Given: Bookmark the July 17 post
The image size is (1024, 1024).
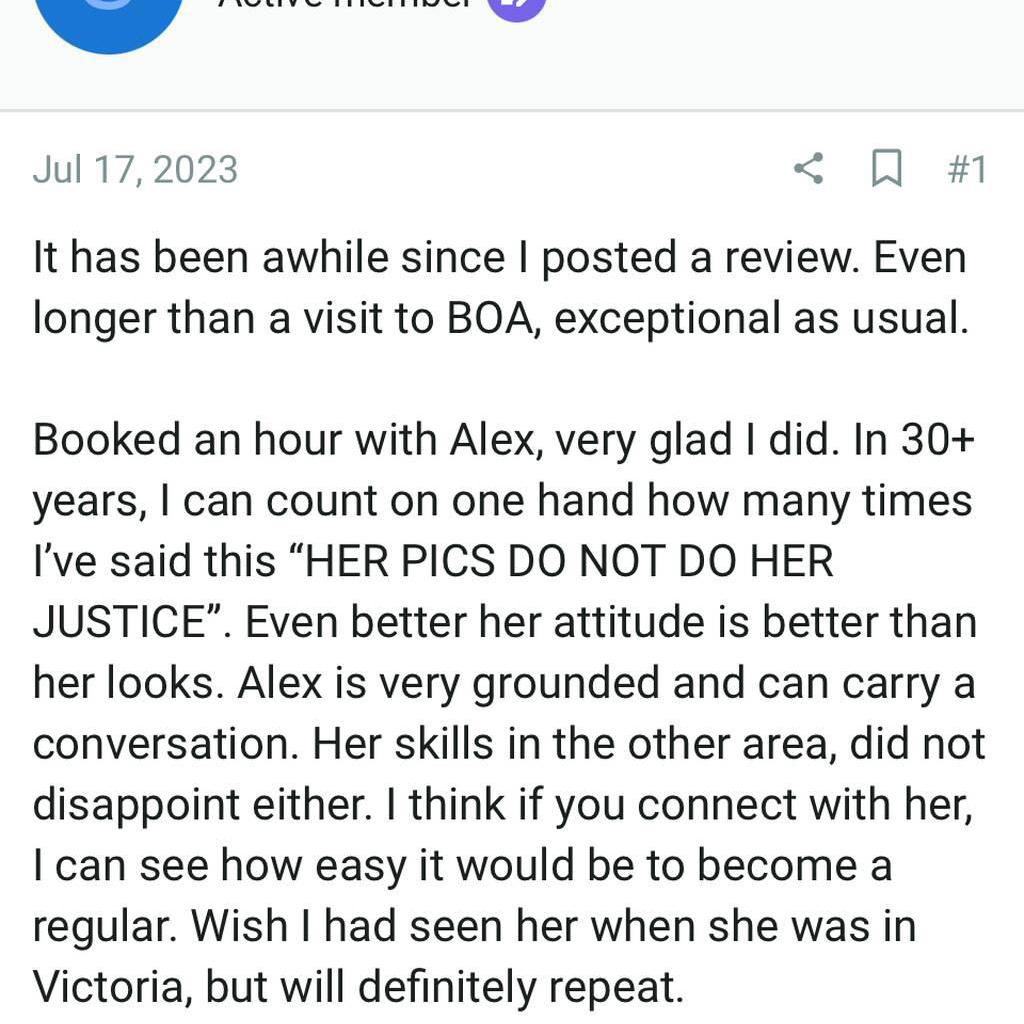Looking at the screenshot, I should (x=886, y=169).
